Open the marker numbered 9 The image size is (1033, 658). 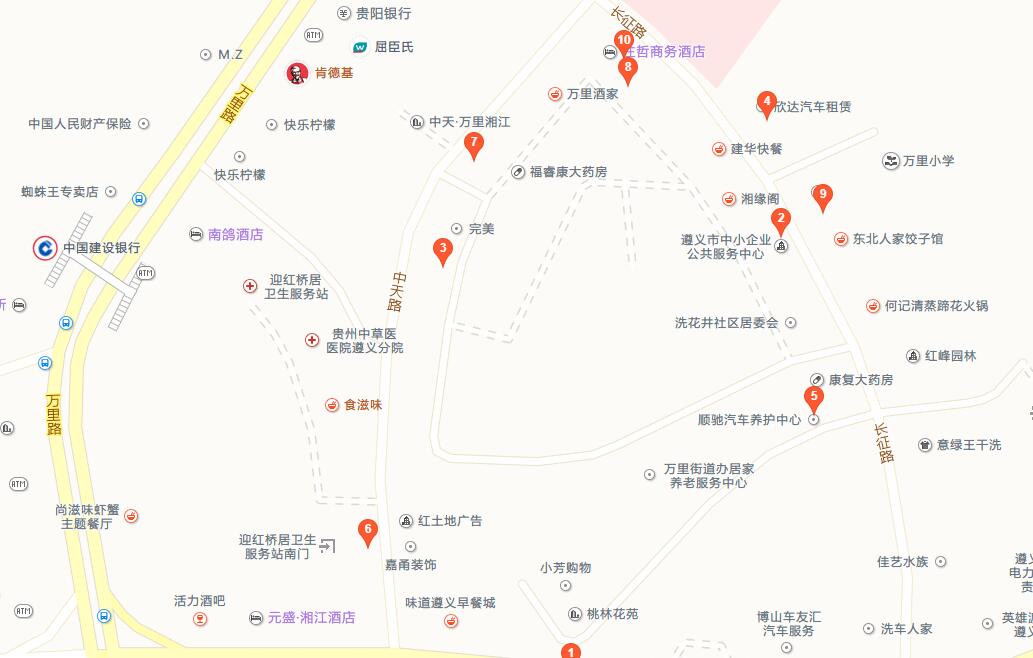(823, 196)
